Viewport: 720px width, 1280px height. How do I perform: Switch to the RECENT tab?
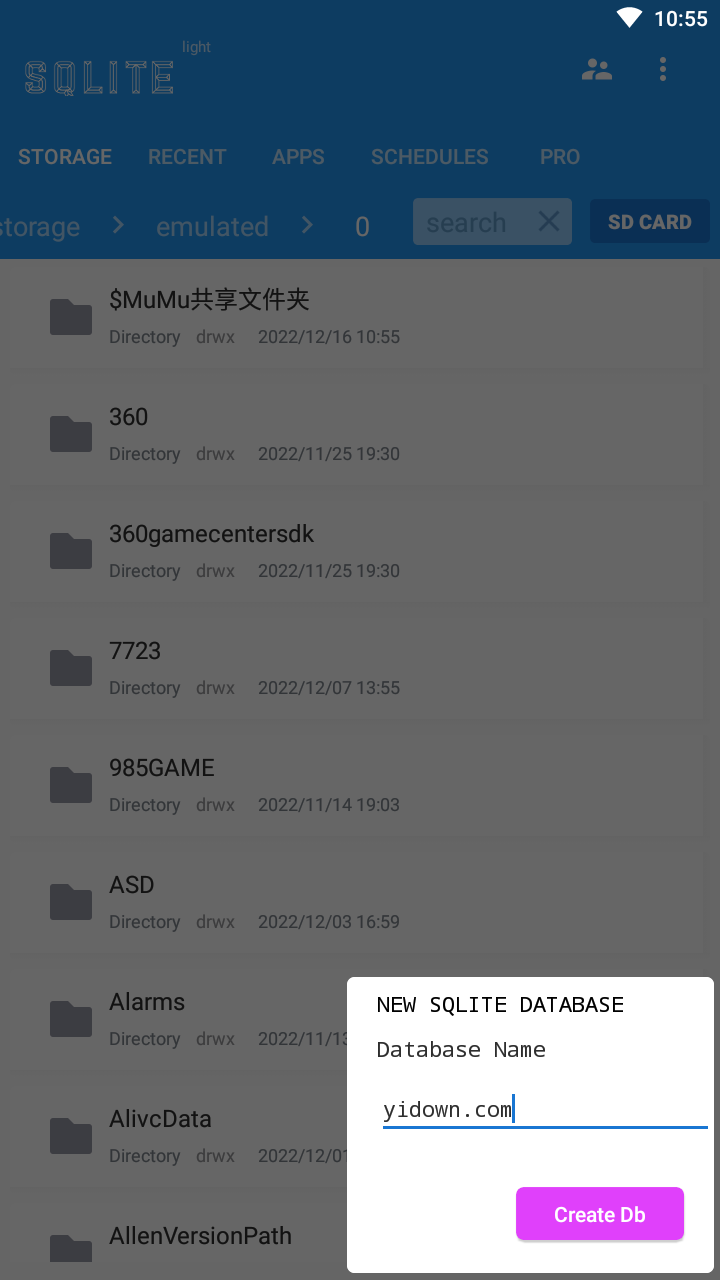click(x=187, y=157)
